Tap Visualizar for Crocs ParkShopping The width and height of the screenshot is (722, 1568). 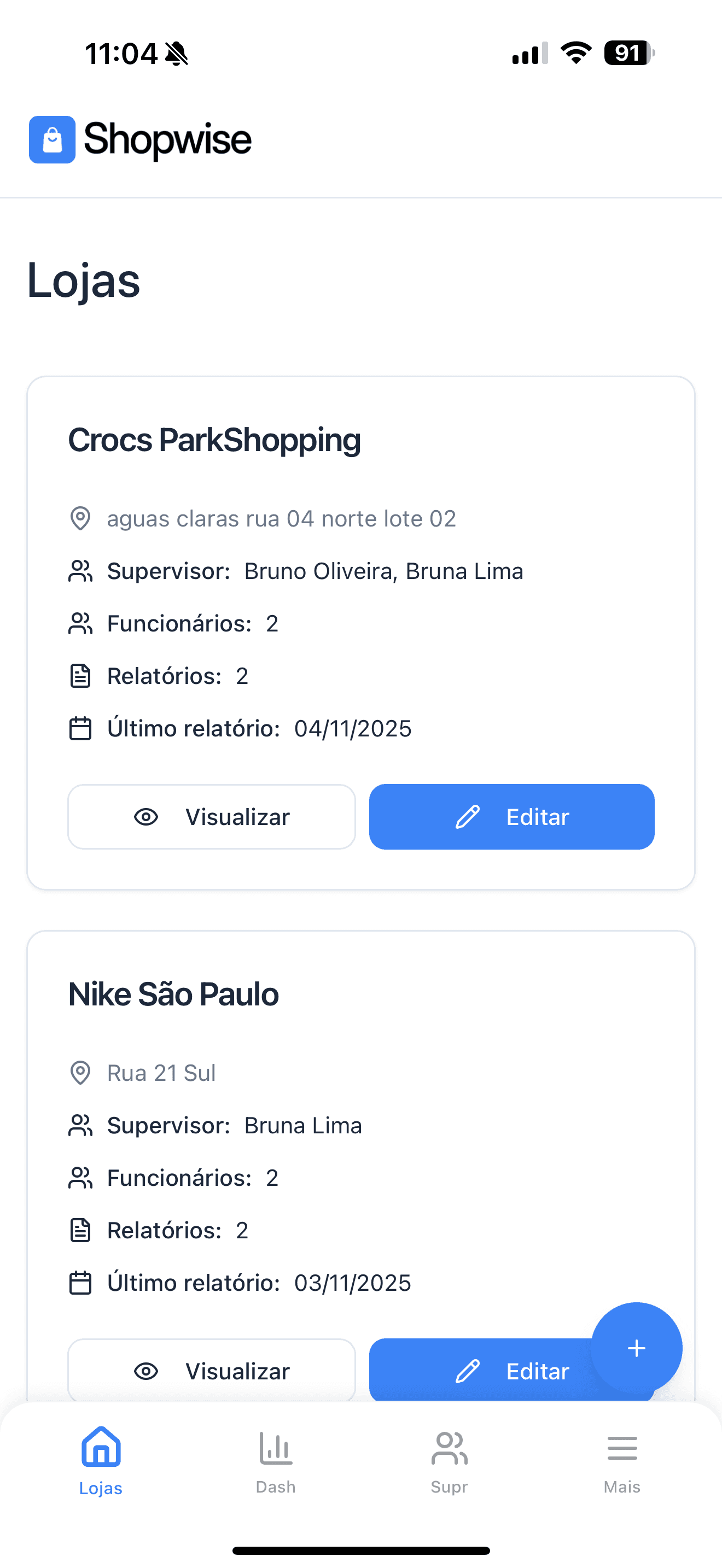[x=211, y=817]
